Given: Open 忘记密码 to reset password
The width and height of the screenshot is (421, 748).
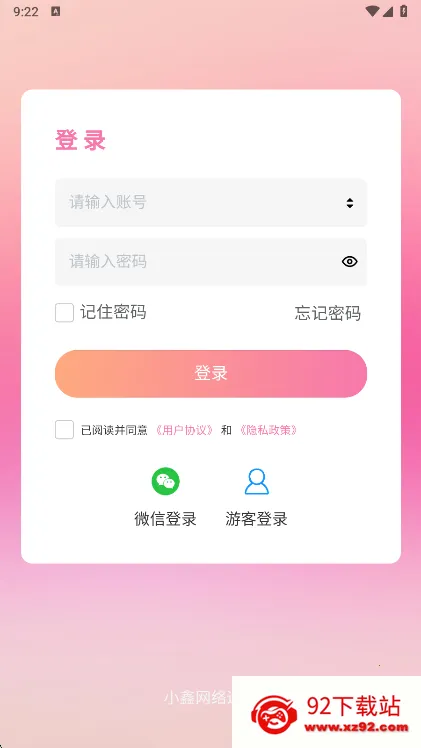Looking at the screenshot, I should [x=328, y=313].
